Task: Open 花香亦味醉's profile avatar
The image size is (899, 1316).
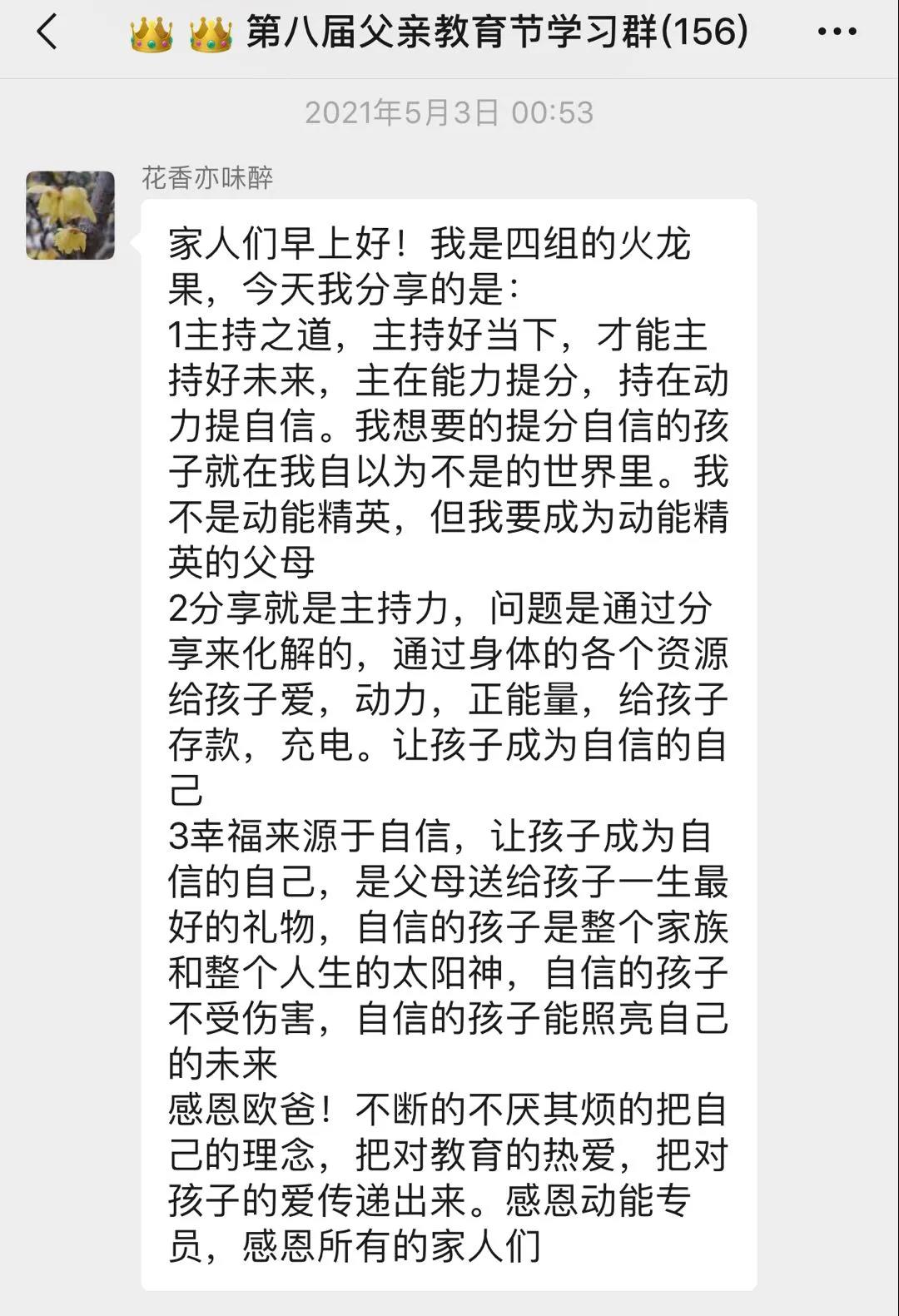Action: [70, 216]
